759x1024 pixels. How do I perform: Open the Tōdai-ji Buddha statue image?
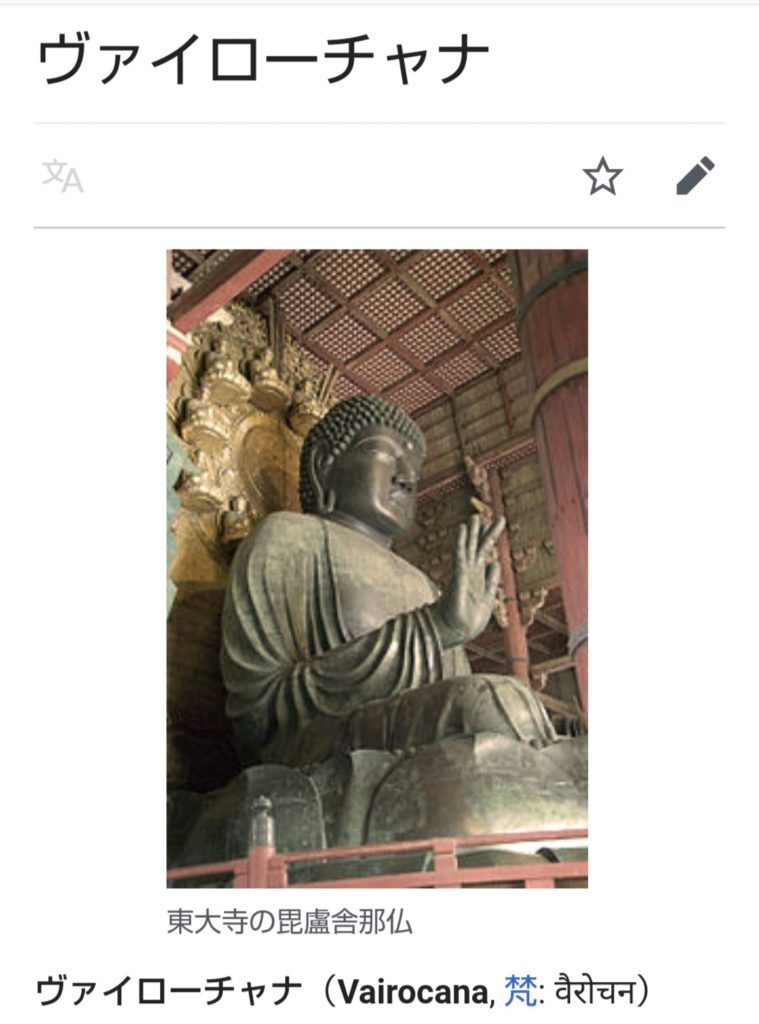(x=377, y=568)
